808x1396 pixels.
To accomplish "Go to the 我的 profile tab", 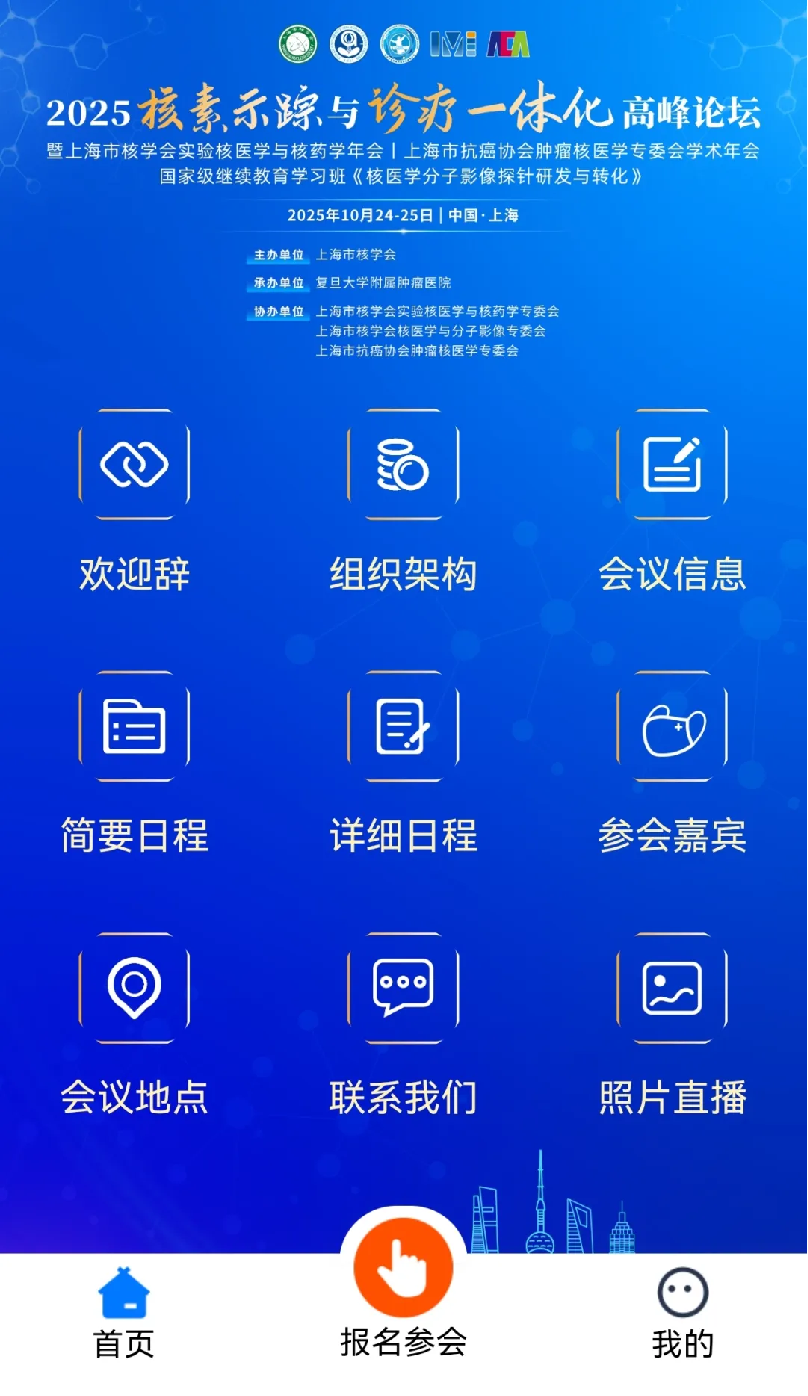I will [683, 1312].
